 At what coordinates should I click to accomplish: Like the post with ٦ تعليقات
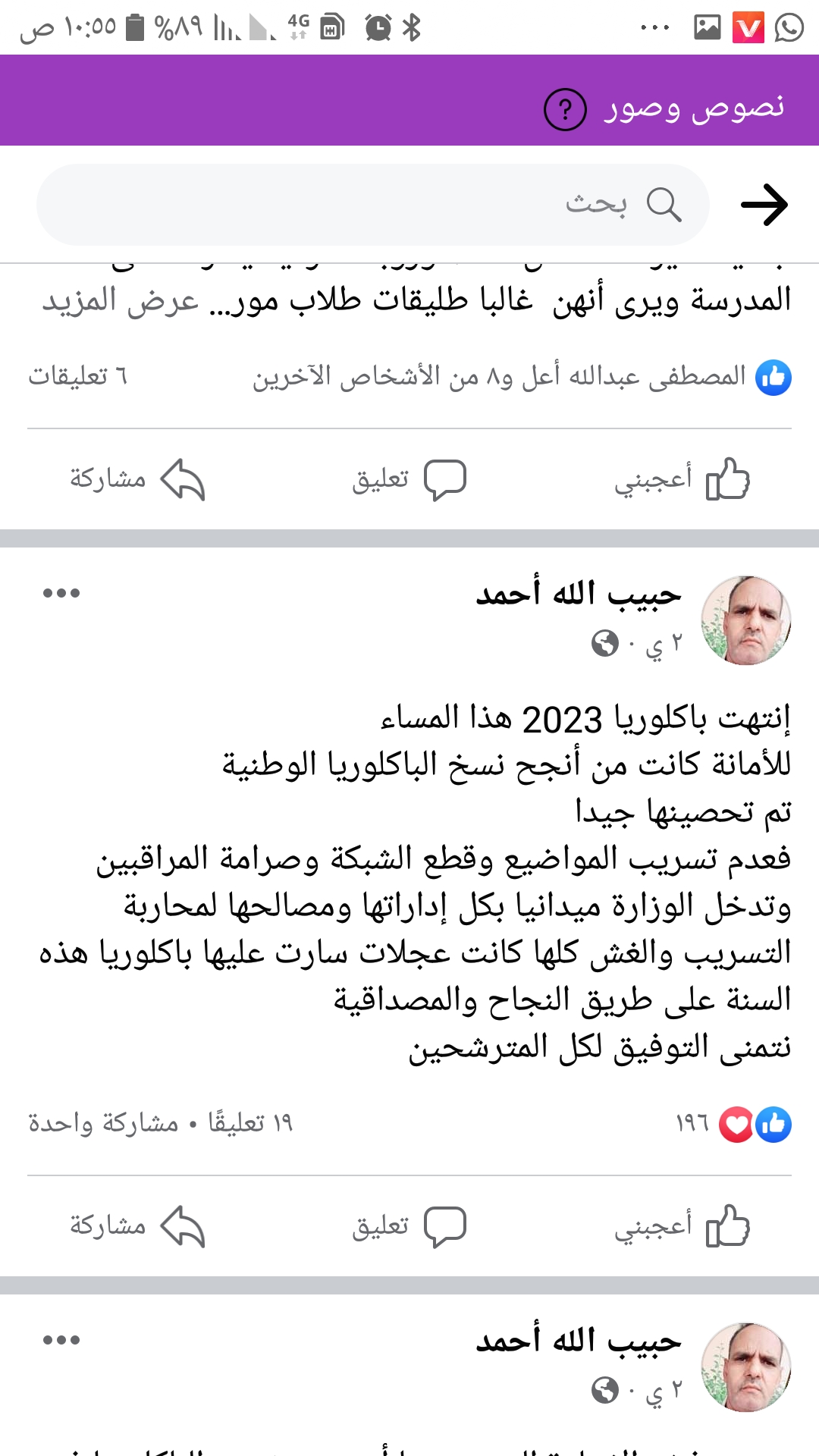tap(681, 479)
